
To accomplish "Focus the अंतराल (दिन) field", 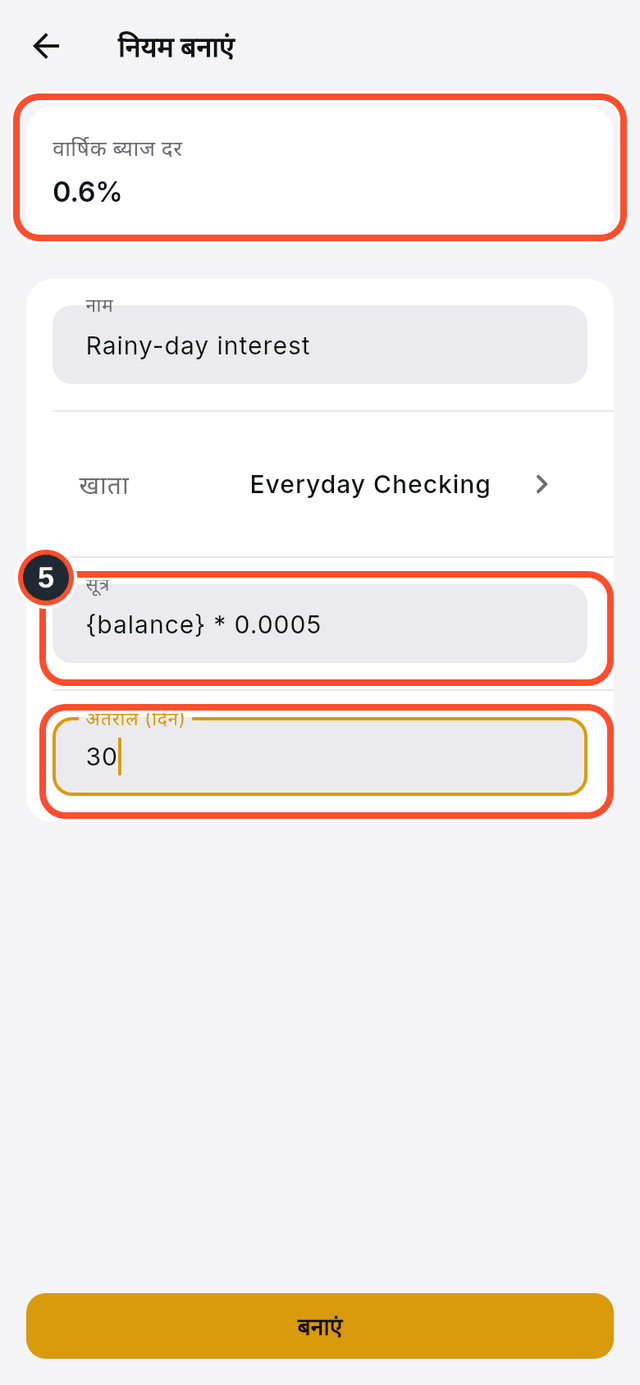I will click(320, 757).
